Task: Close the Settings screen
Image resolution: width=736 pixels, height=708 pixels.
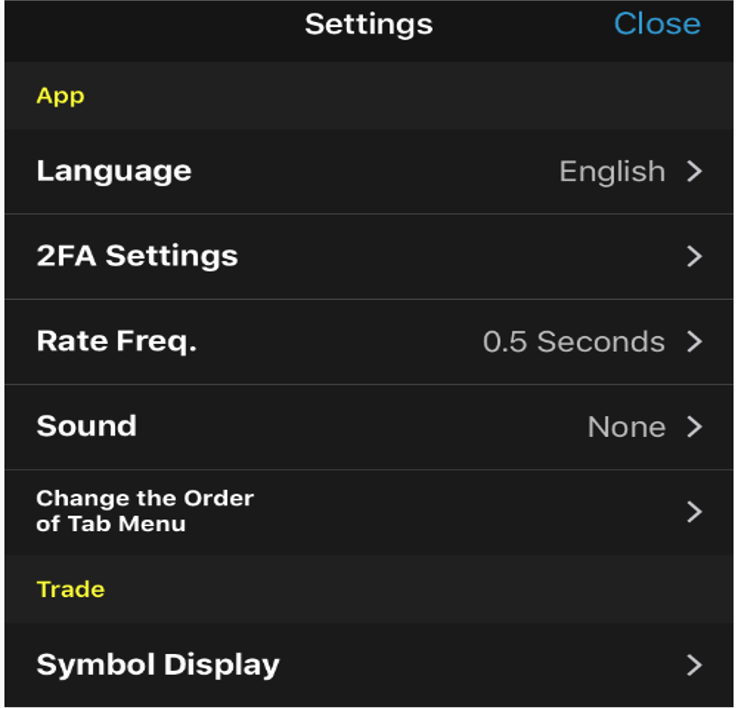Action: 656,24
